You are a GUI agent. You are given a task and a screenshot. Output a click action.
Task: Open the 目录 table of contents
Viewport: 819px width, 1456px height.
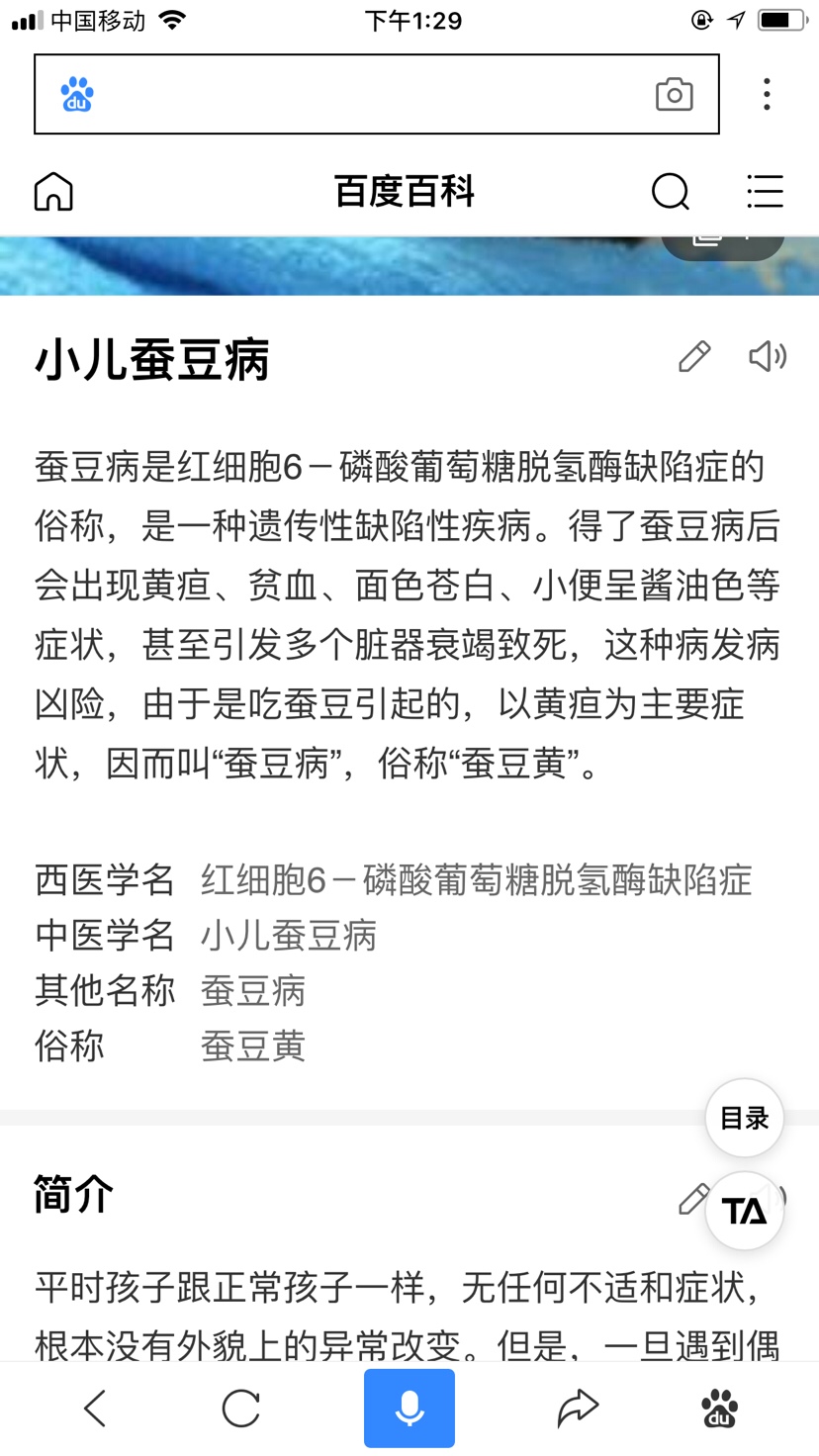pos(744,1119)
